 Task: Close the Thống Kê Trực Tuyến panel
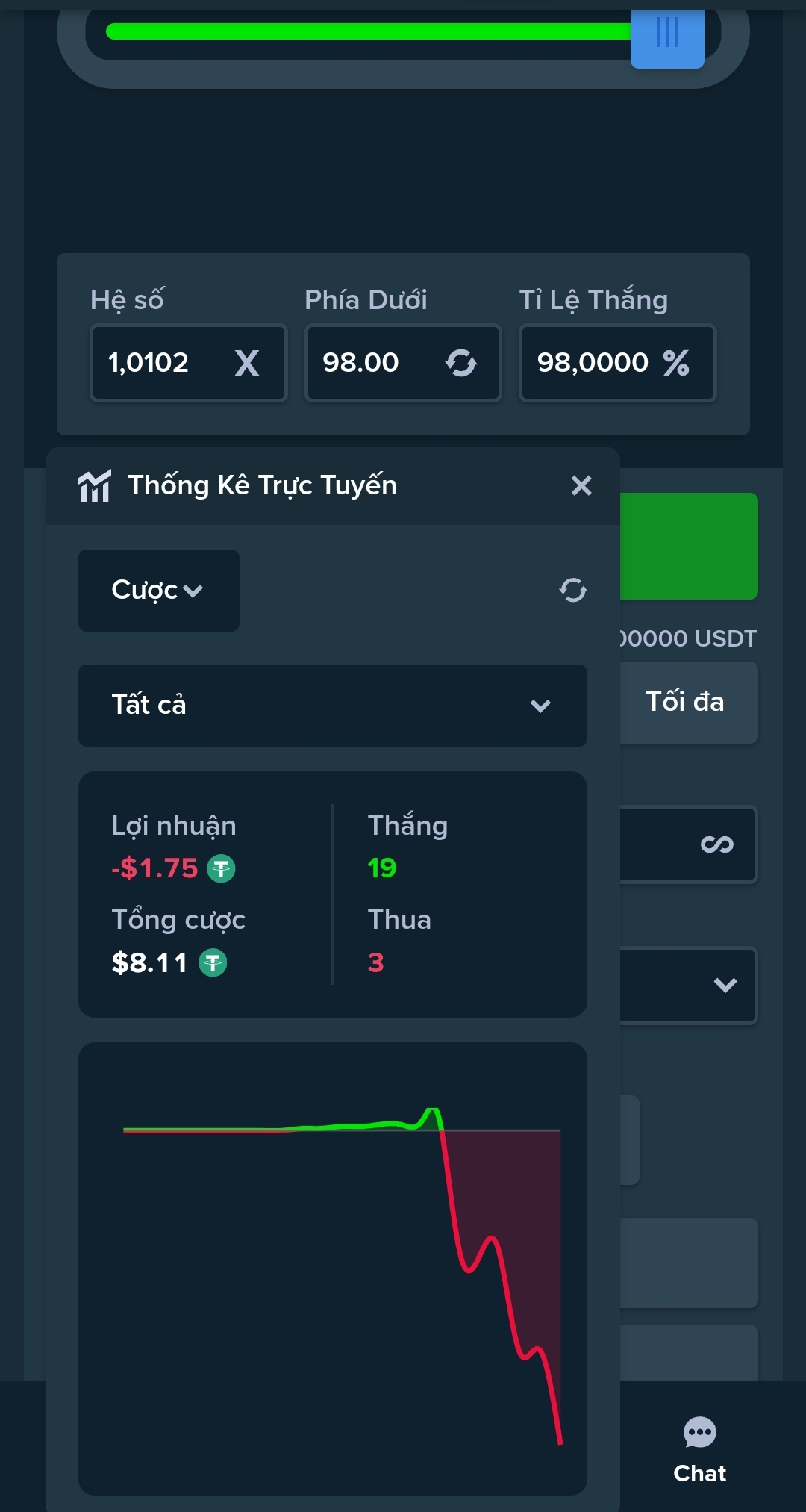coord(581,486)
